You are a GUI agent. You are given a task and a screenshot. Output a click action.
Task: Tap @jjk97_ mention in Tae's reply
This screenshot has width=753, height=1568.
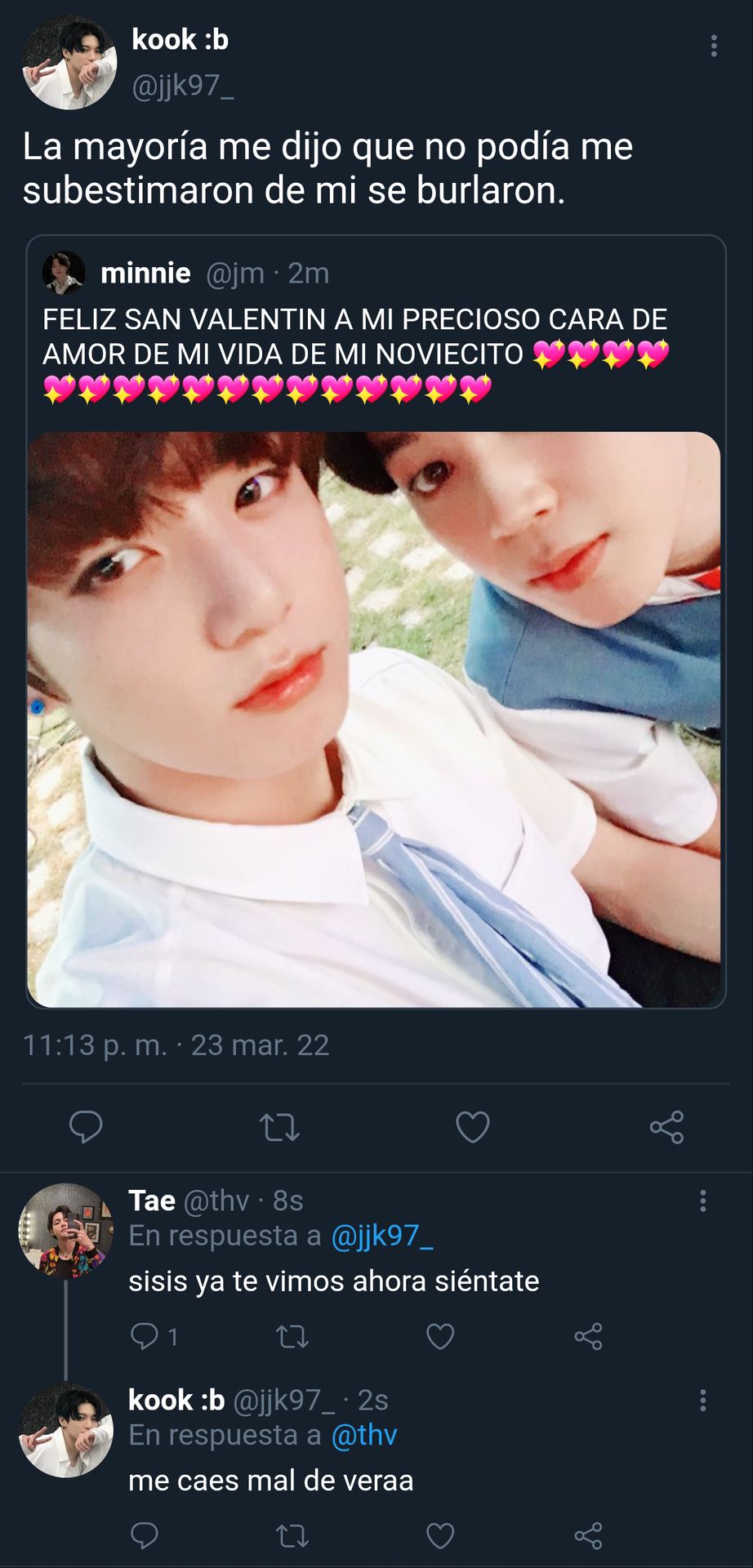tap(381, 1236)
